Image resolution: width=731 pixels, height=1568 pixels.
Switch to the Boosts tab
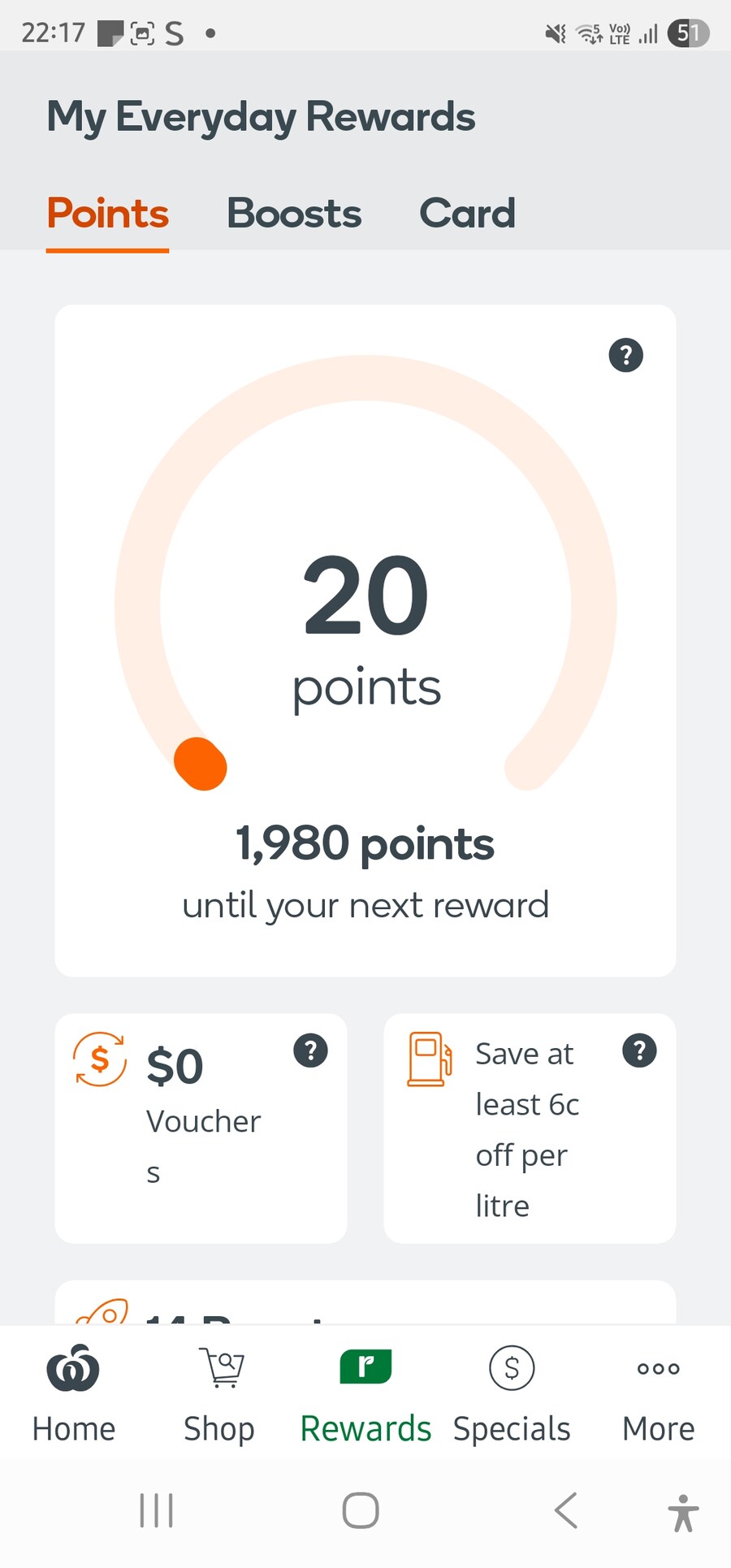[x=294, y=214]
